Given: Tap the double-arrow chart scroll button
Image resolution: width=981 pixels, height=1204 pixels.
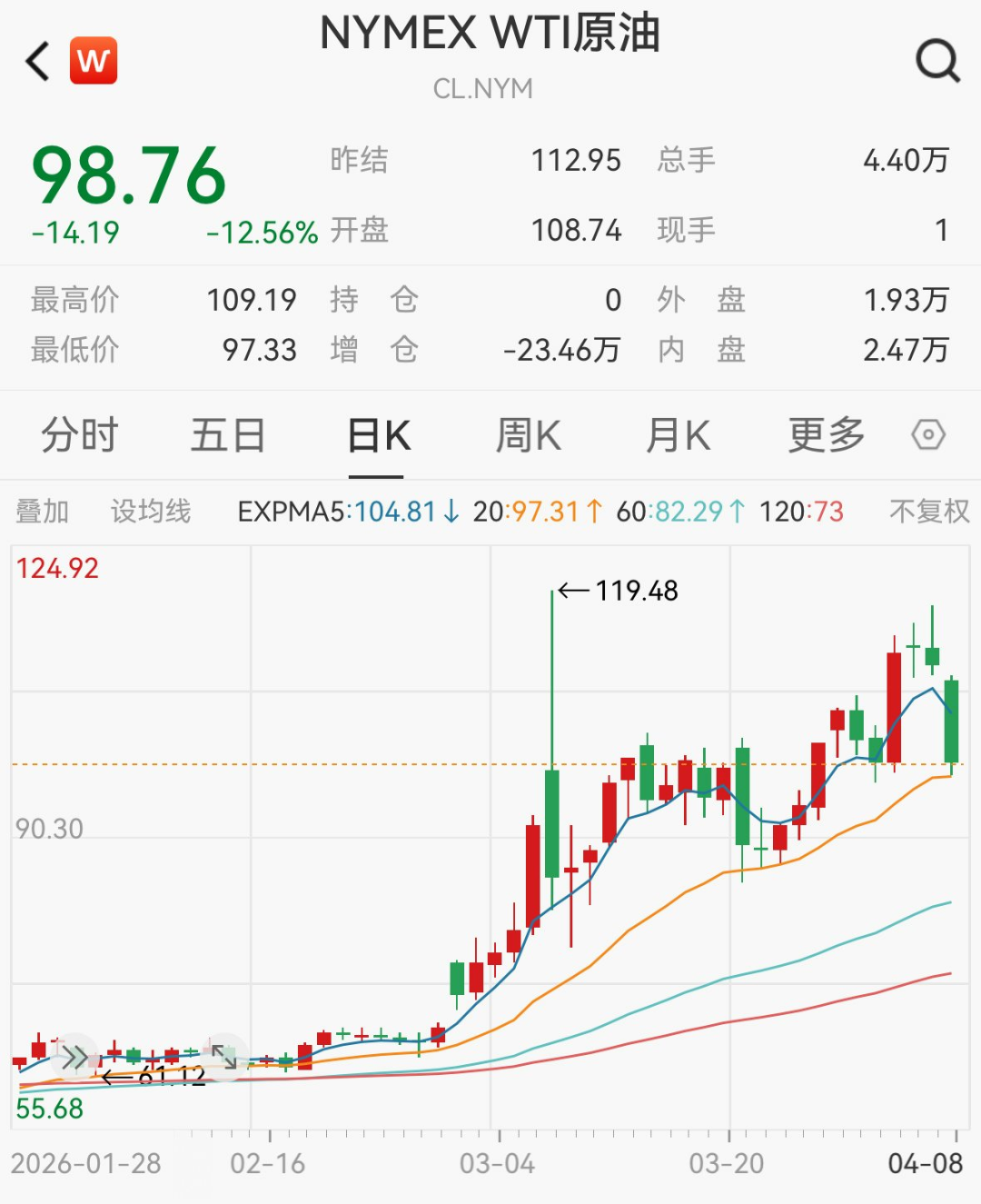Looking at the screenshot, I should 74,1057.
